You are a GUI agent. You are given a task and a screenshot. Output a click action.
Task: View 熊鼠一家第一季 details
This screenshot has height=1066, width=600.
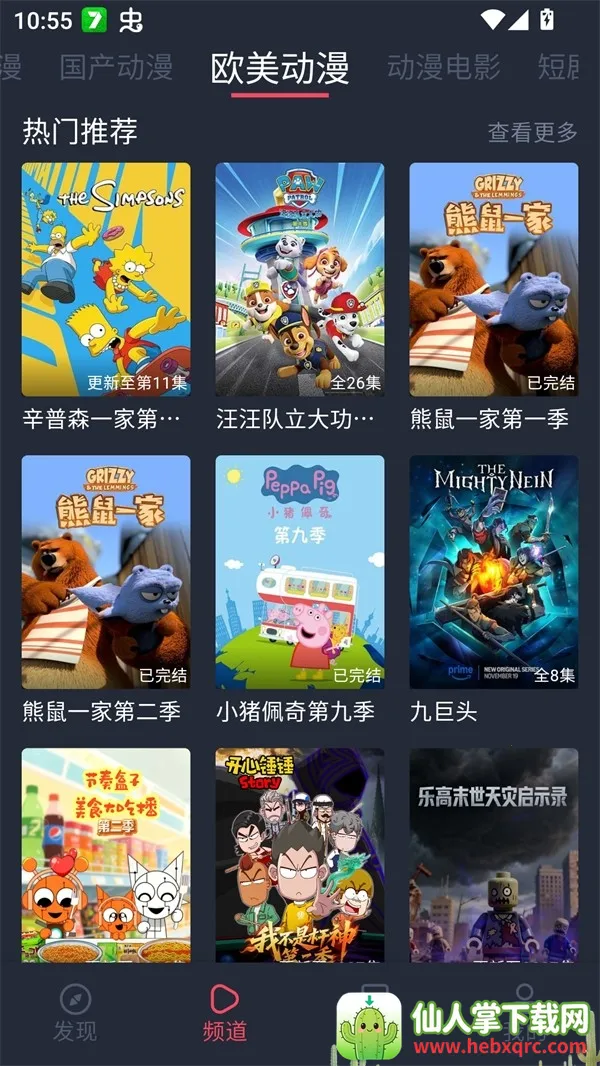click(494, 280)
